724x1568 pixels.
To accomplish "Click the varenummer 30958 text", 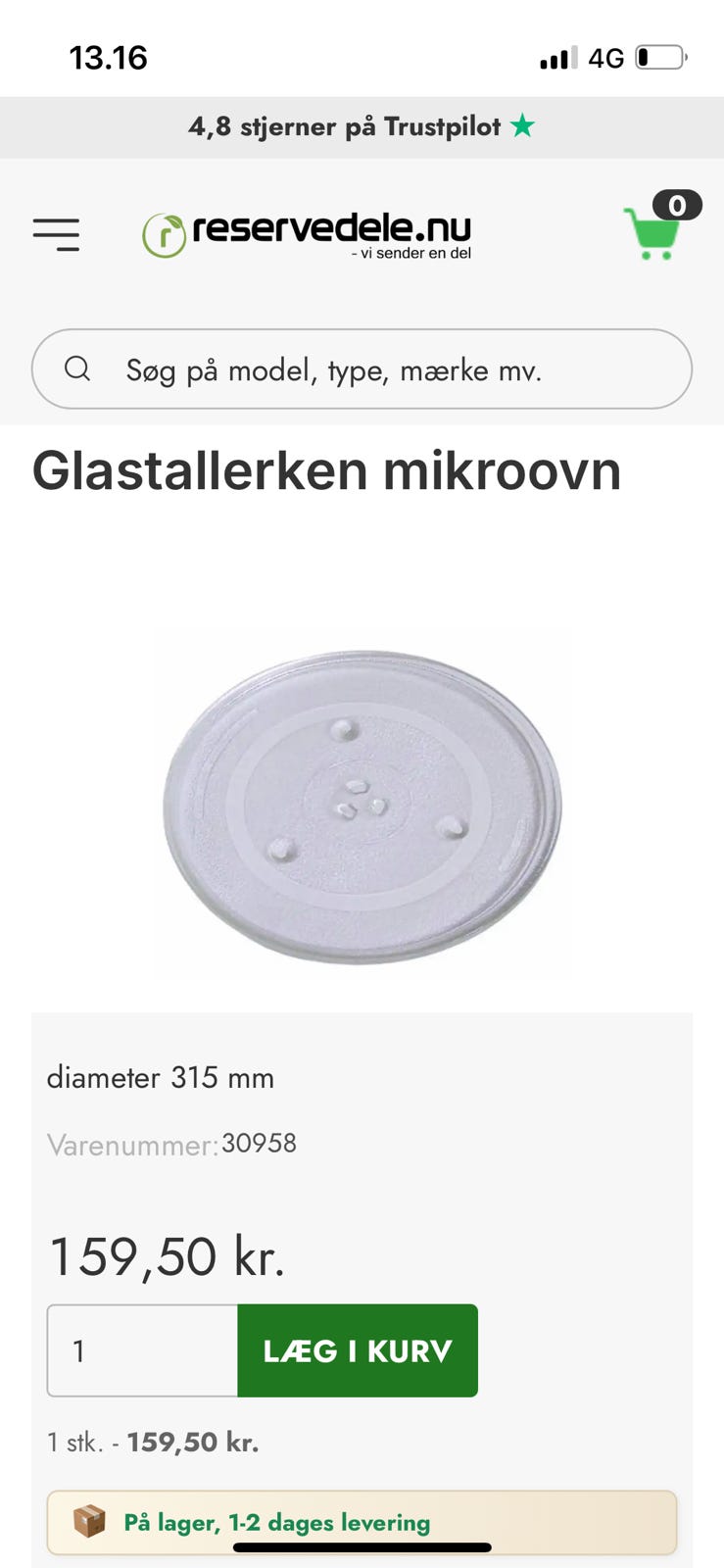I will (171, 1144).
